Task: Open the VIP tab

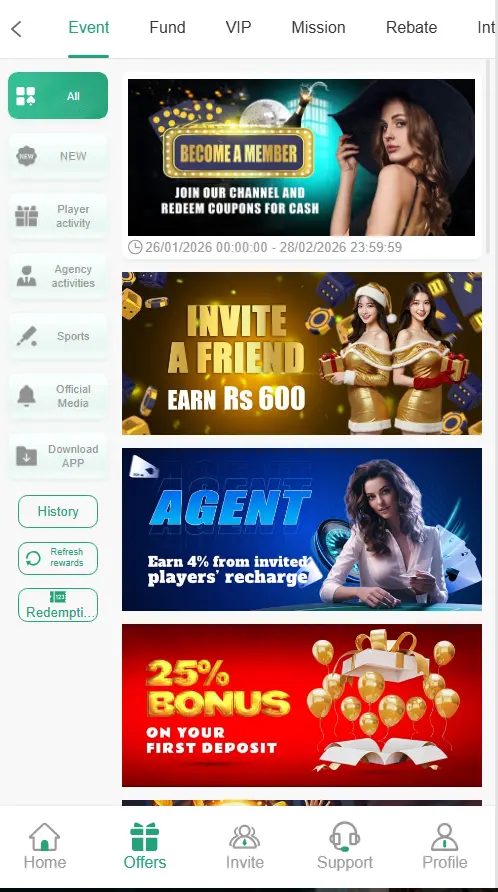Action: pyautogui.click(x=238, y=27)
